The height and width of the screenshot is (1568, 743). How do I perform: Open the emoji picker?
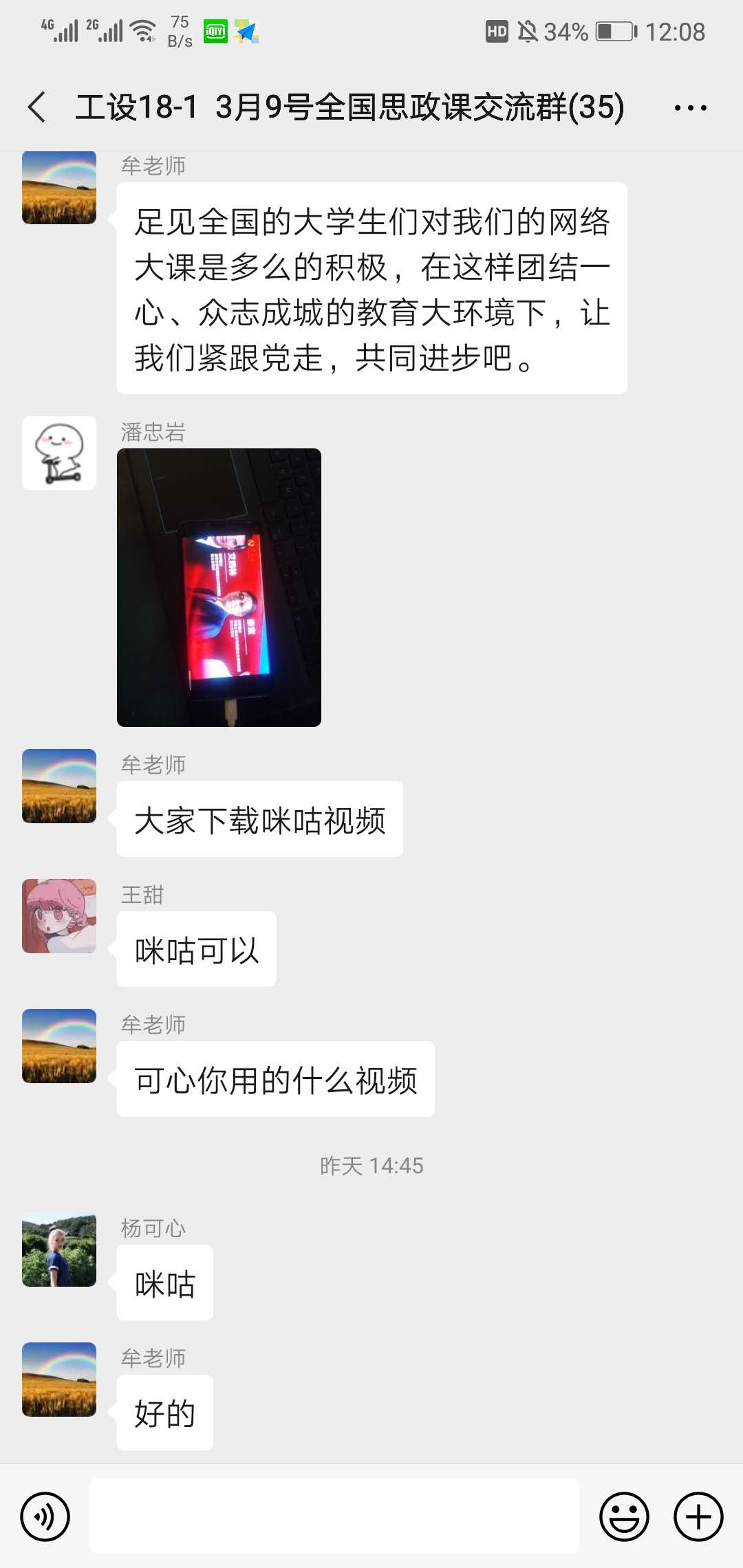click(x=624, y=1516)
